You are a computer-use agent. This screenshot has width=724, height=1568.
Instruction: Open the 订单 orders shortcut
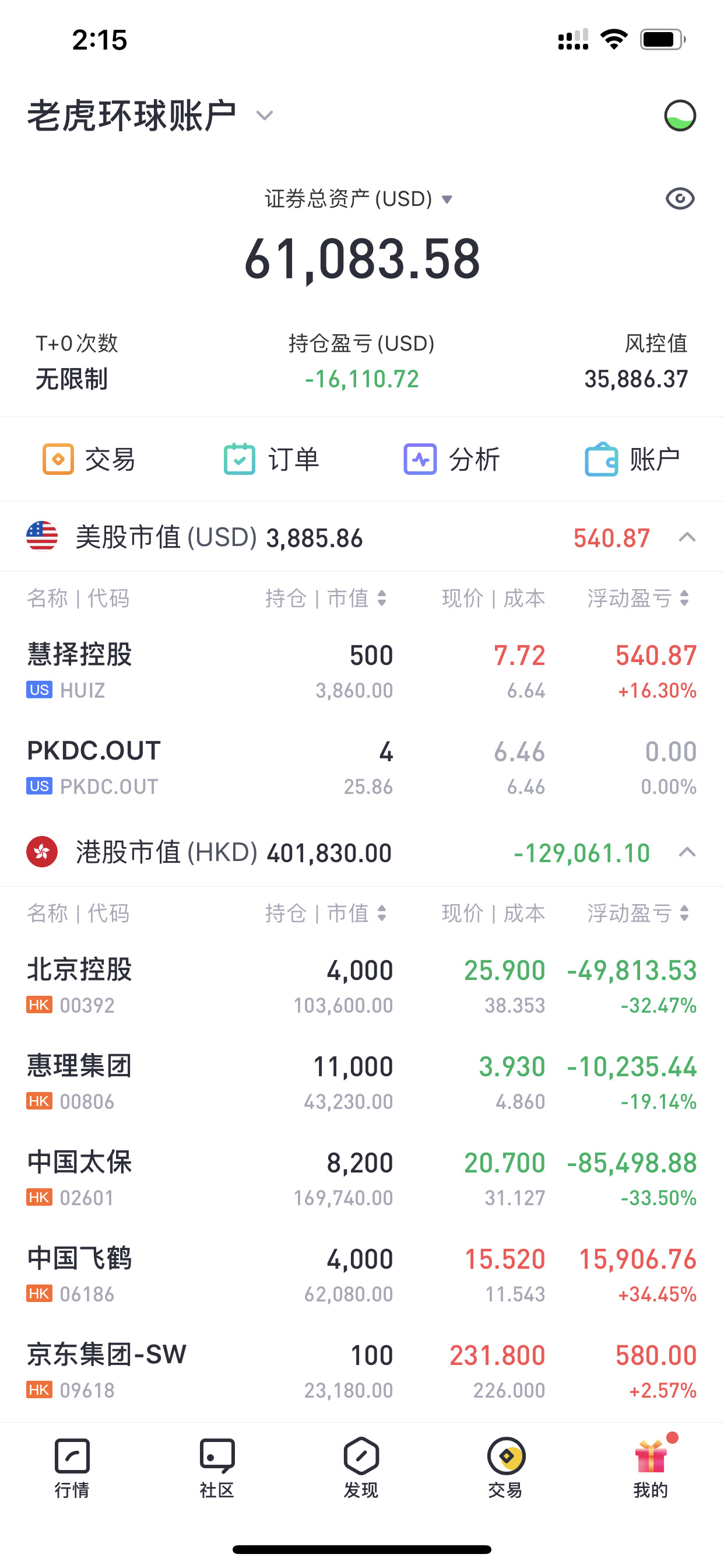[x=271, y=459]
